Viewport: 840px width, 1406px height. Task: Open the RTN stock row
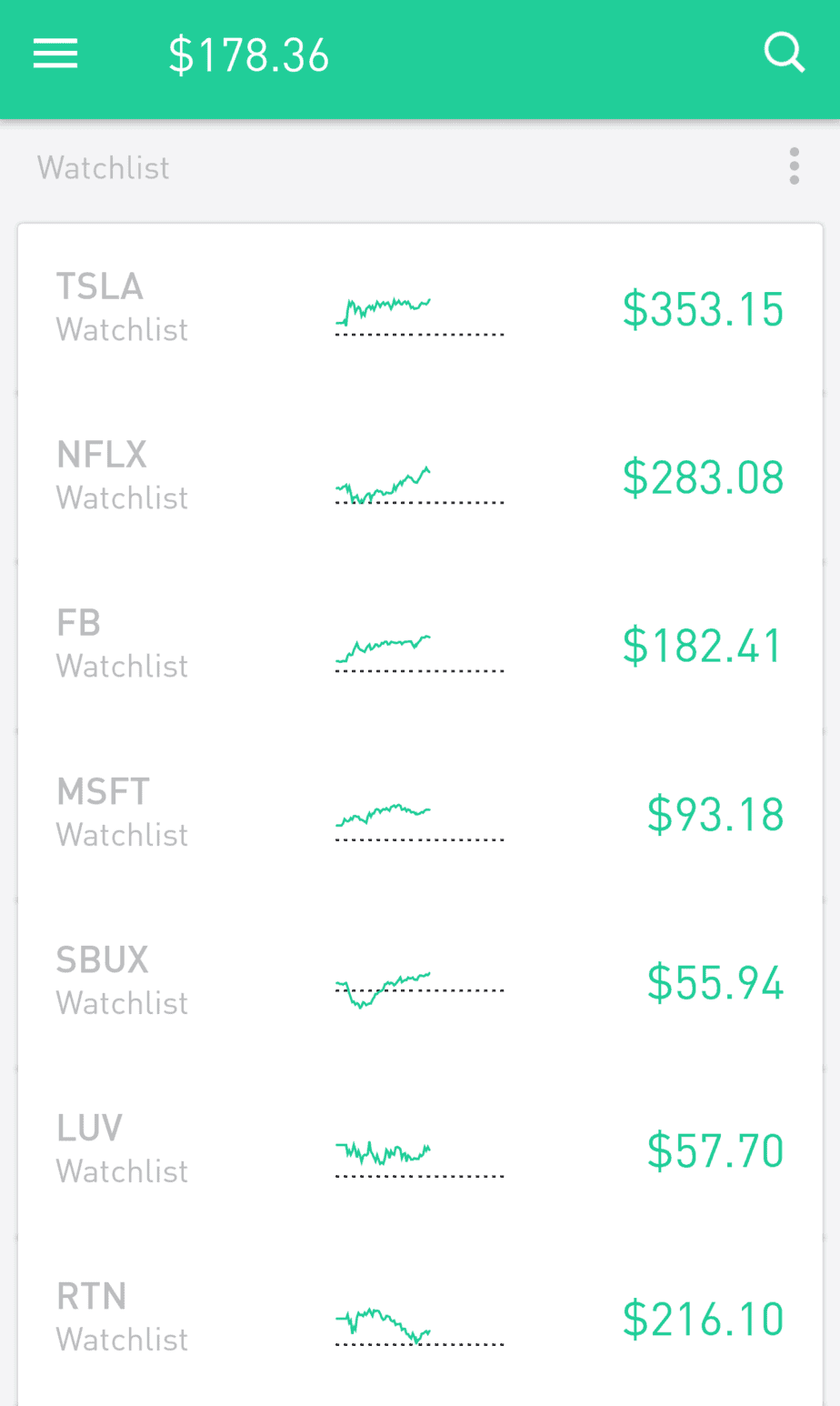420,1318
